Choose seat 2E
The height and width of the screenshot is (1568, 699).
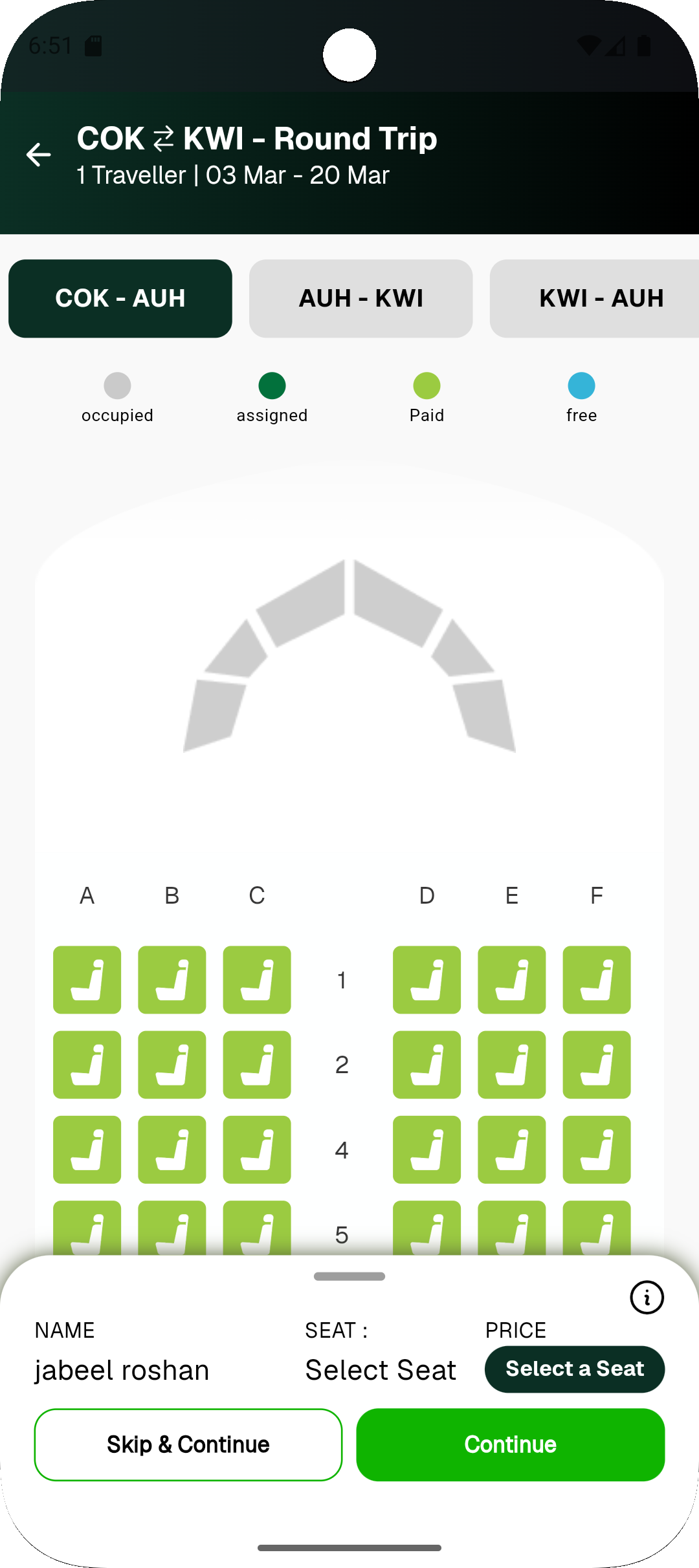click(x=511, y=1064)
